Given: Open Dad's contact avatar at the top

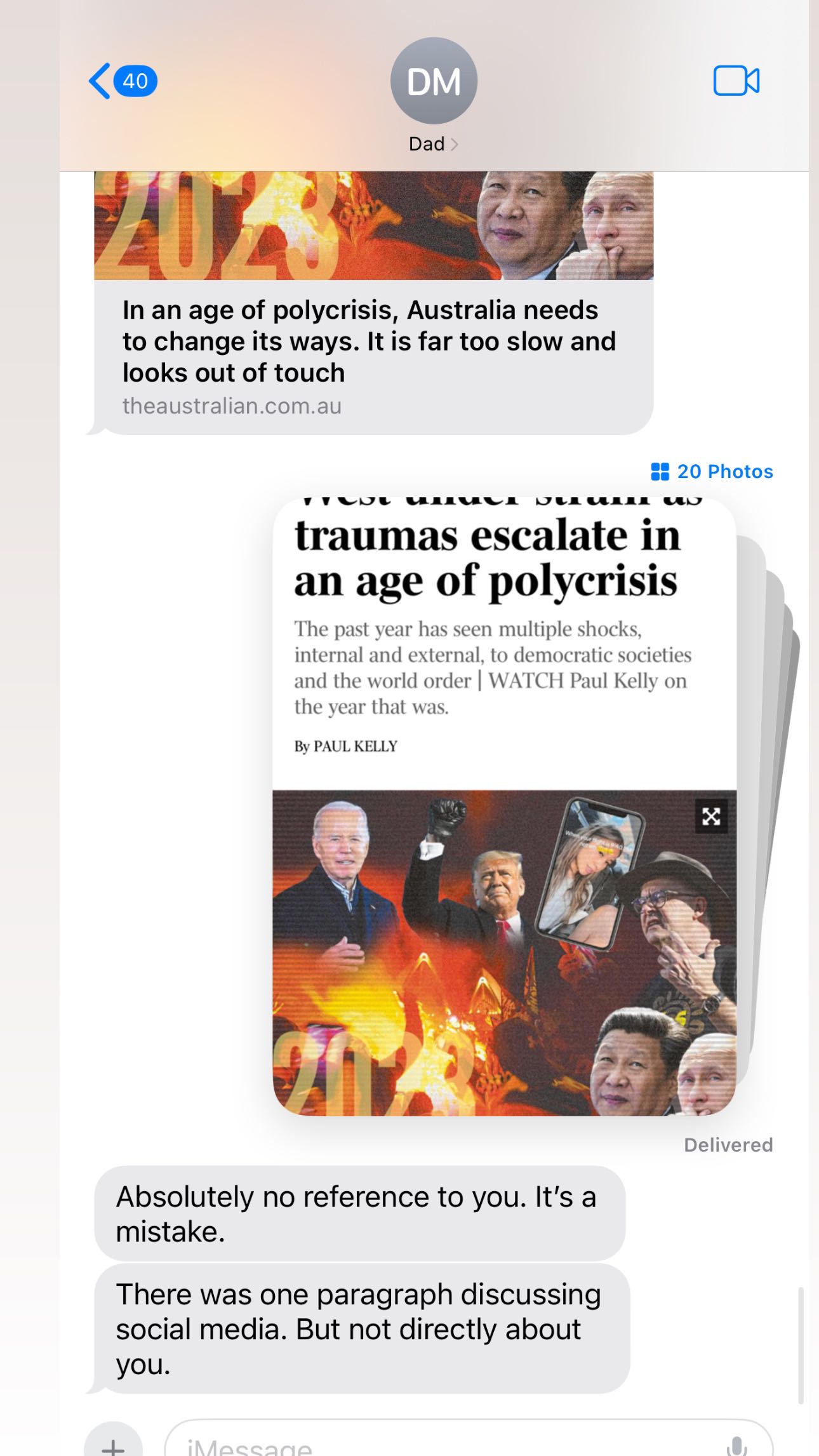Looking at the screenshot, I should [434, 80].
